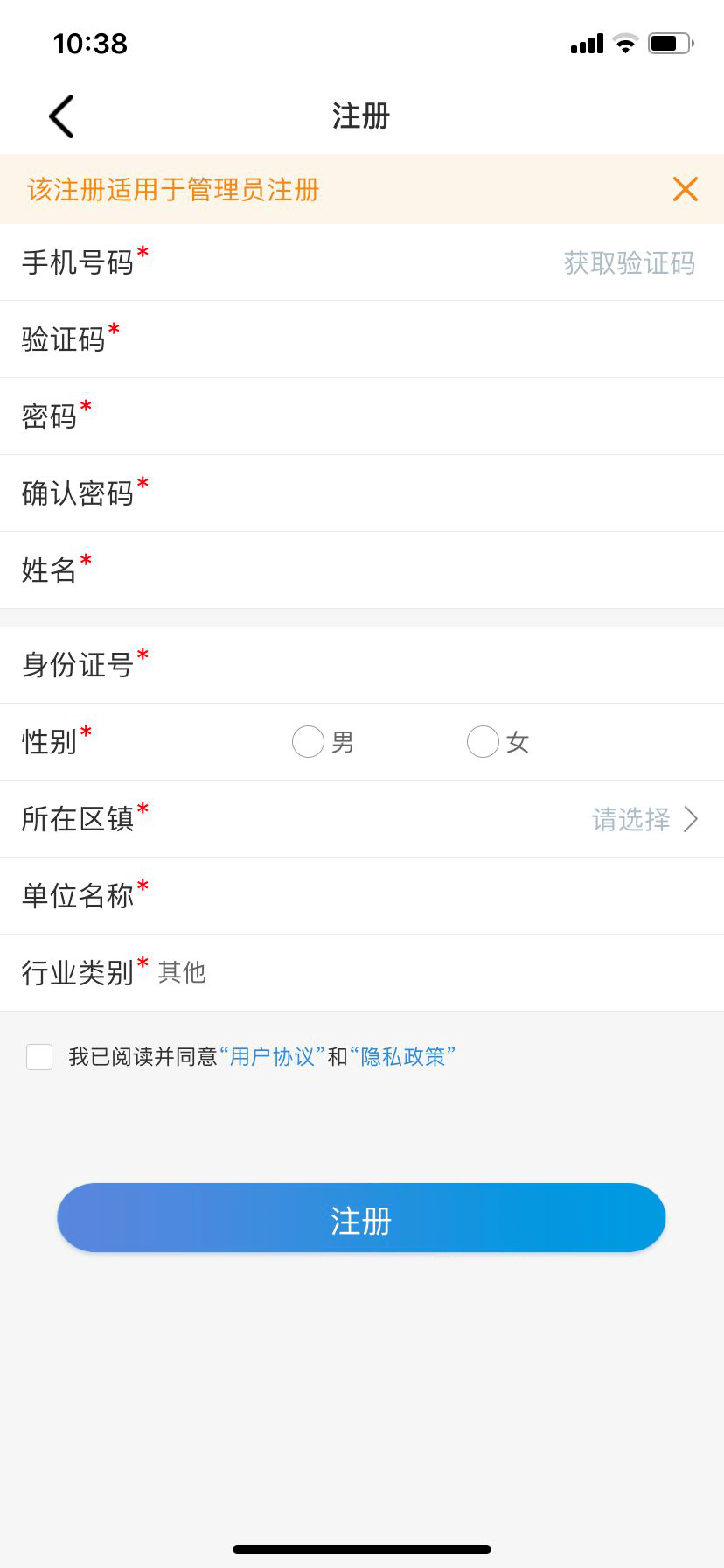Check the 我已阅读并同意 agreement box
Image resolution: width=724 pixels, height=1568 pixels.
pos(39,1057)
